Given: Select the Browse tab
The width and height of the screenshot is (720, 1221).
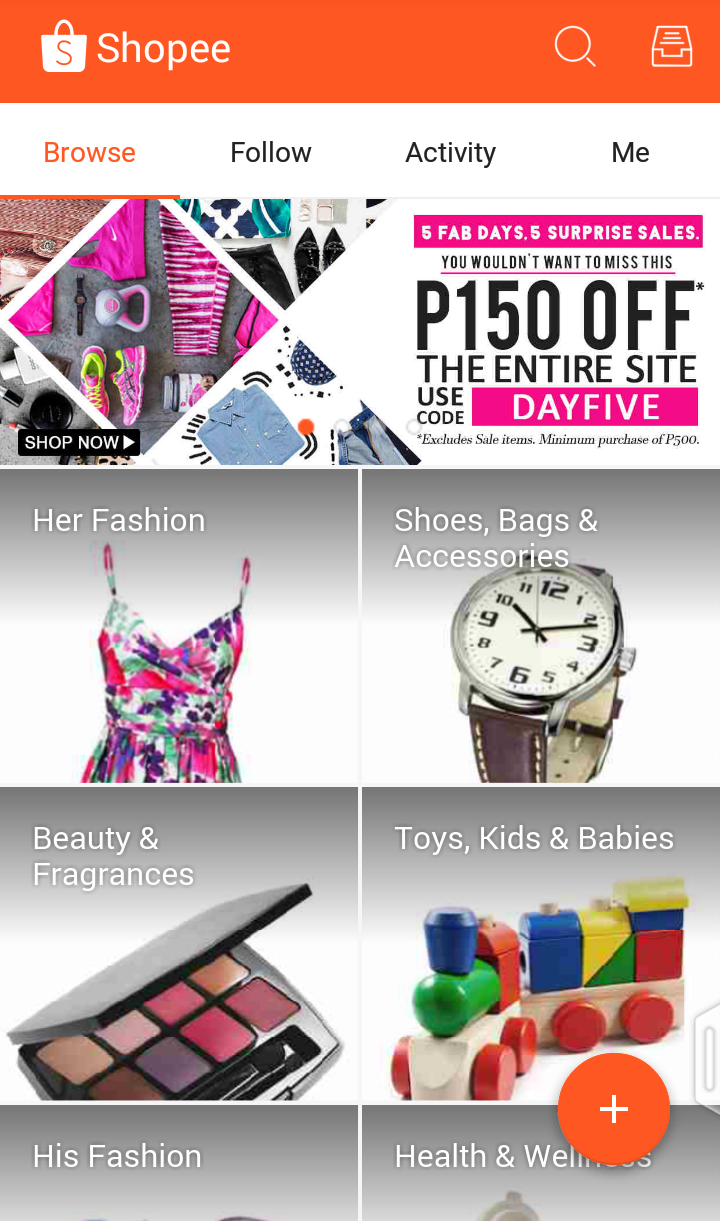Looking at the screenshot, I should [x=89, y=152].
